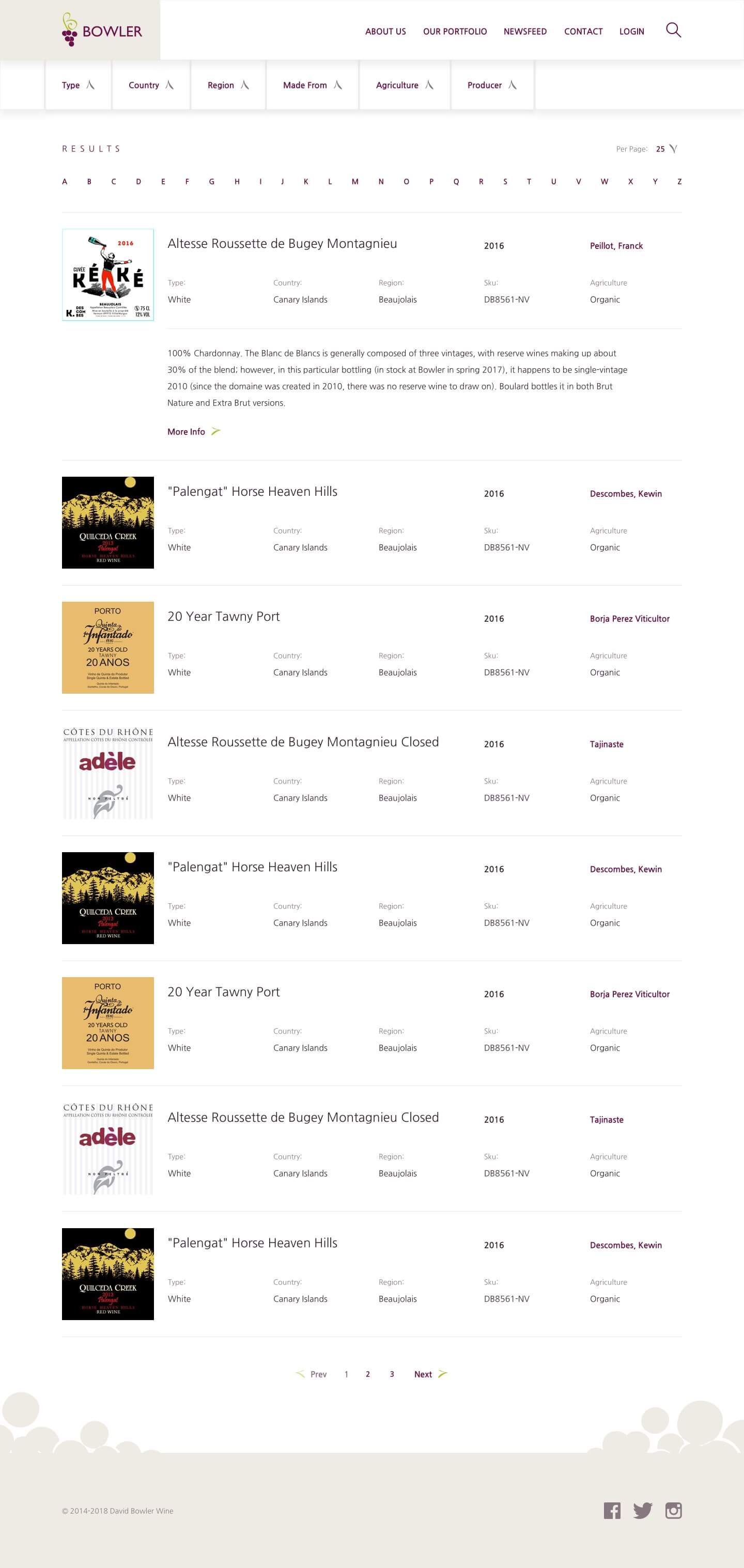744x1568 pixels.
Task: Open Our Portfolio from top menu
Action: [x=455, y=32]
